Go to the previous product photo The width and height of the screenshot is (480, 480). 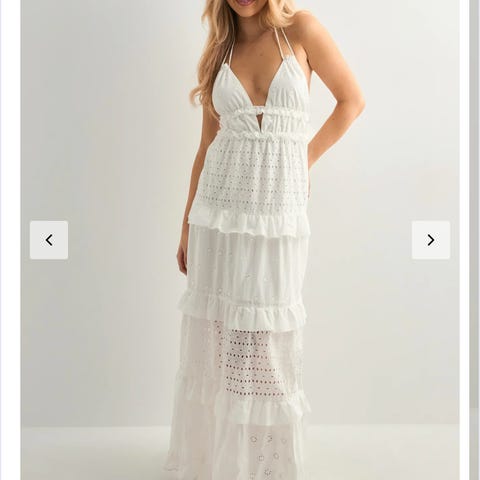click(x=49, y=240)
